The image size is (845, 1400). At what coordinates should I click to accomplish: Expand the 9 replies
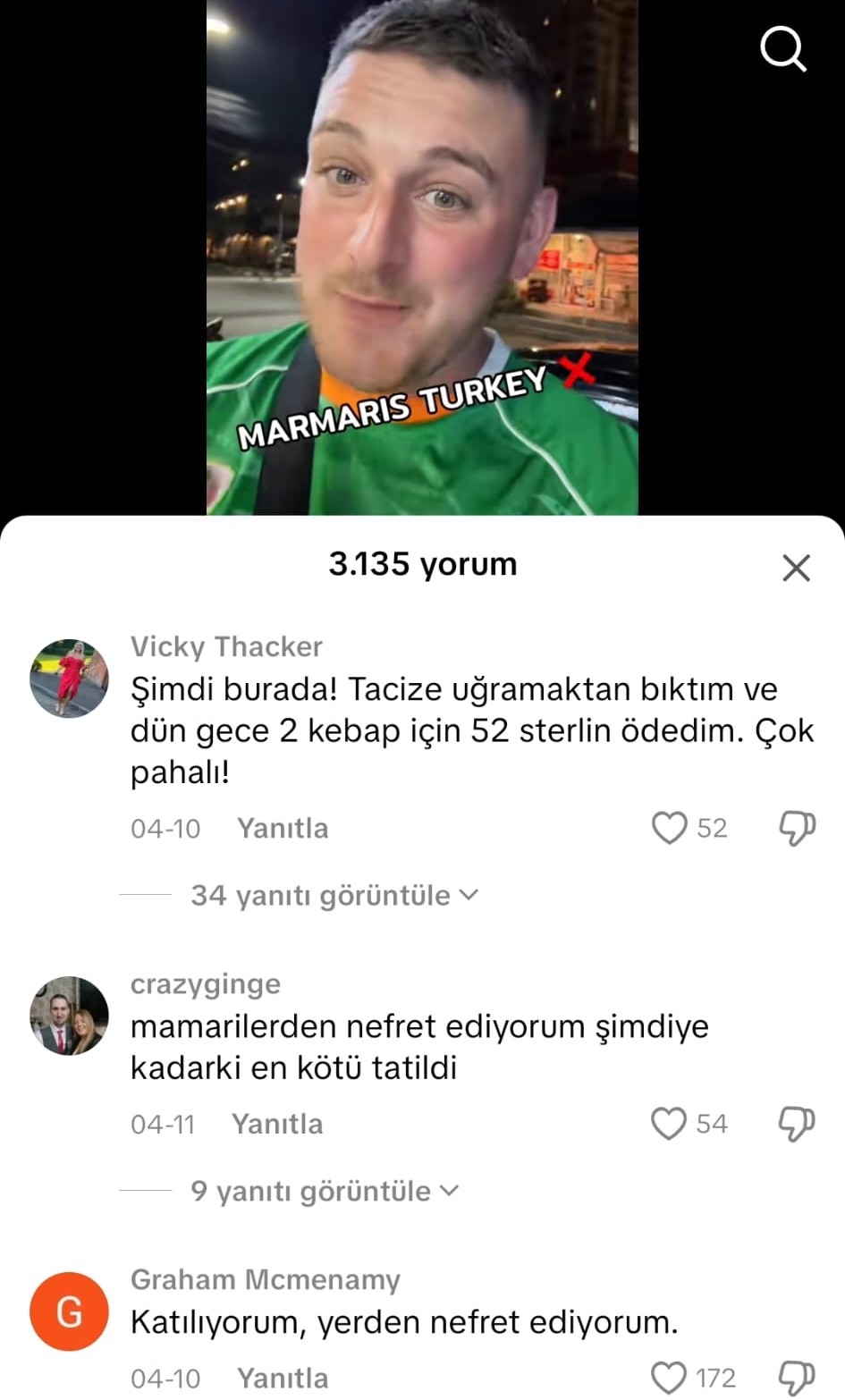(x=322, y=1191)
